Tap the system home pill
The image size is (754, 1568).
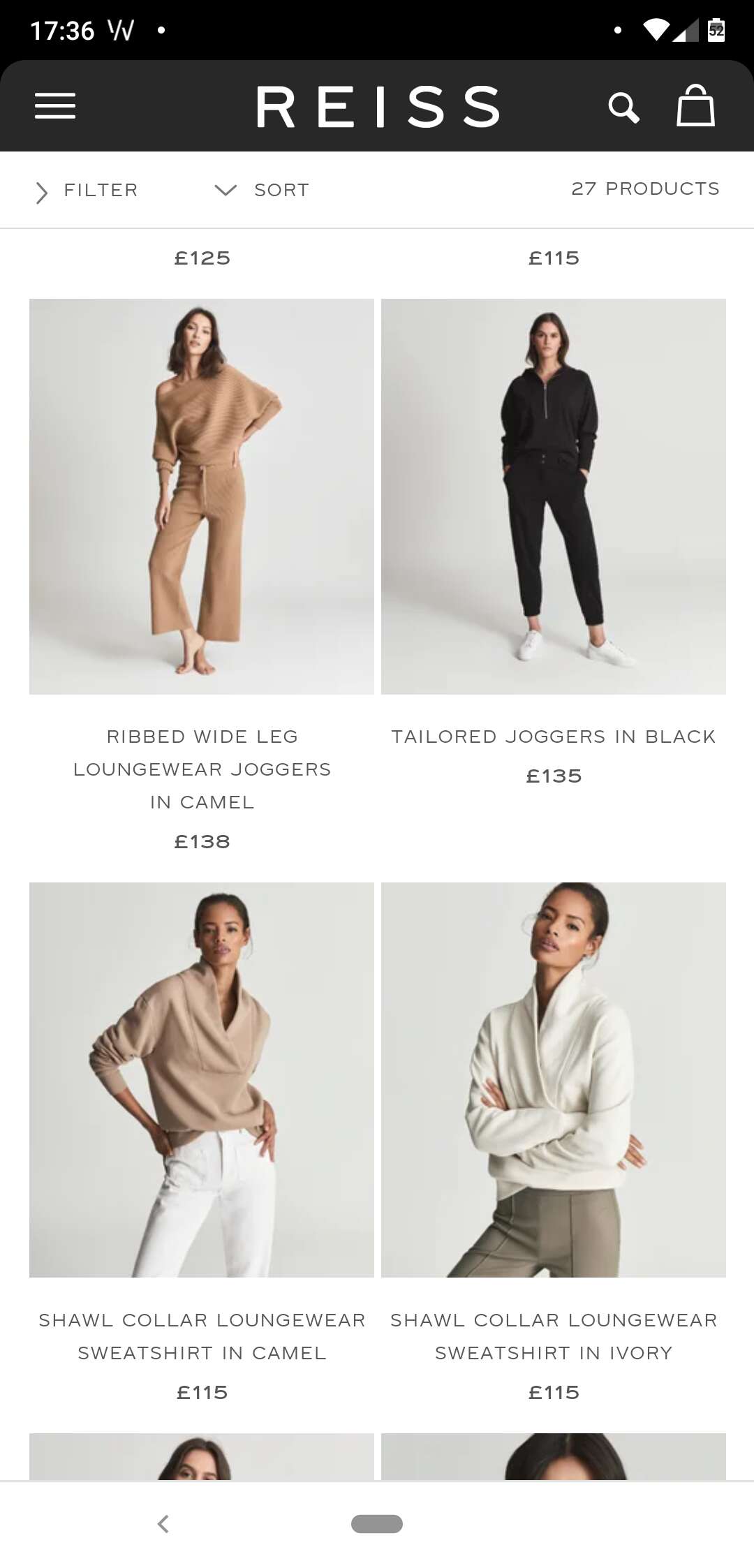377,1524
